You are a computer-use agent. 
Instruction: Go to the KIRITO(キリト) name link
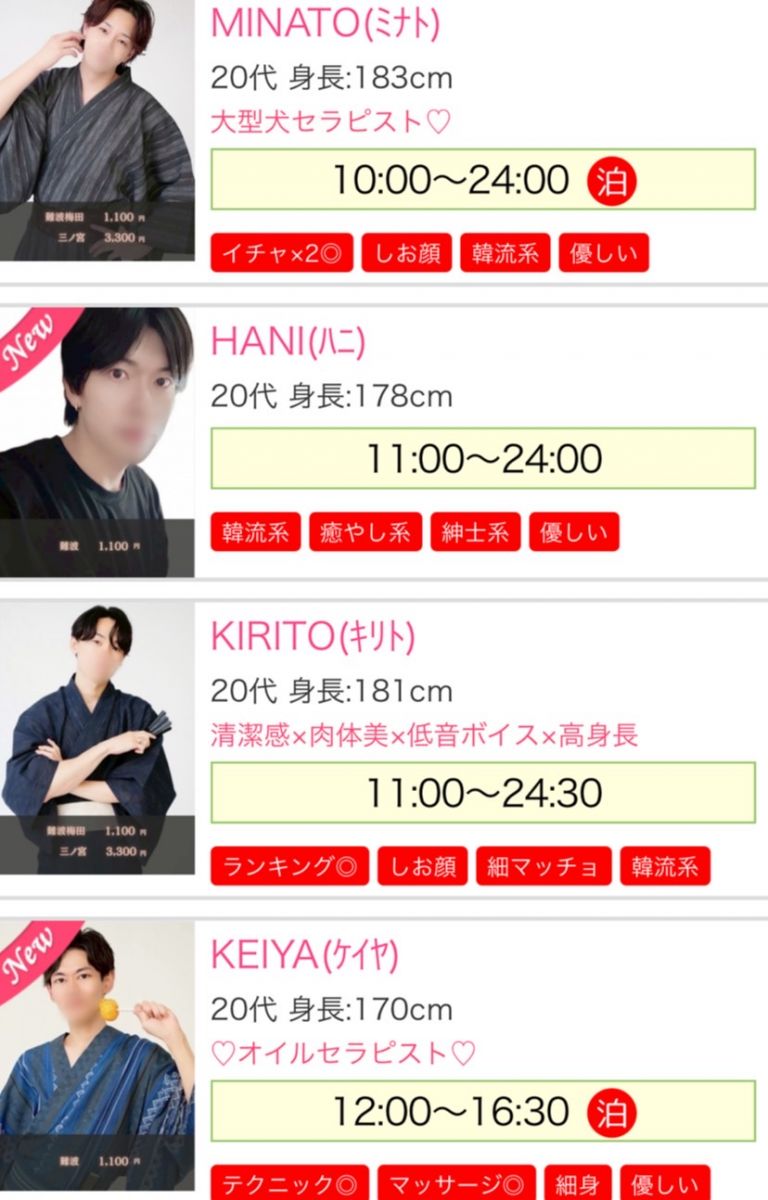312,636
